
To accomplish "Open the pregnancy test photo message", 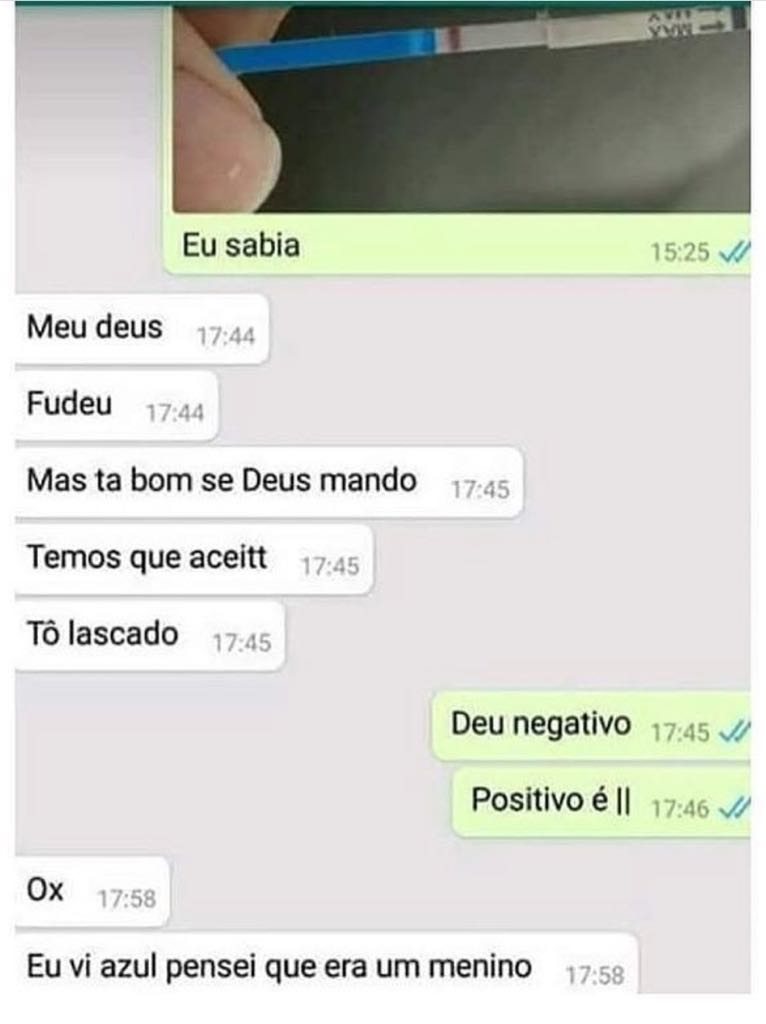I will click(460, 110).
